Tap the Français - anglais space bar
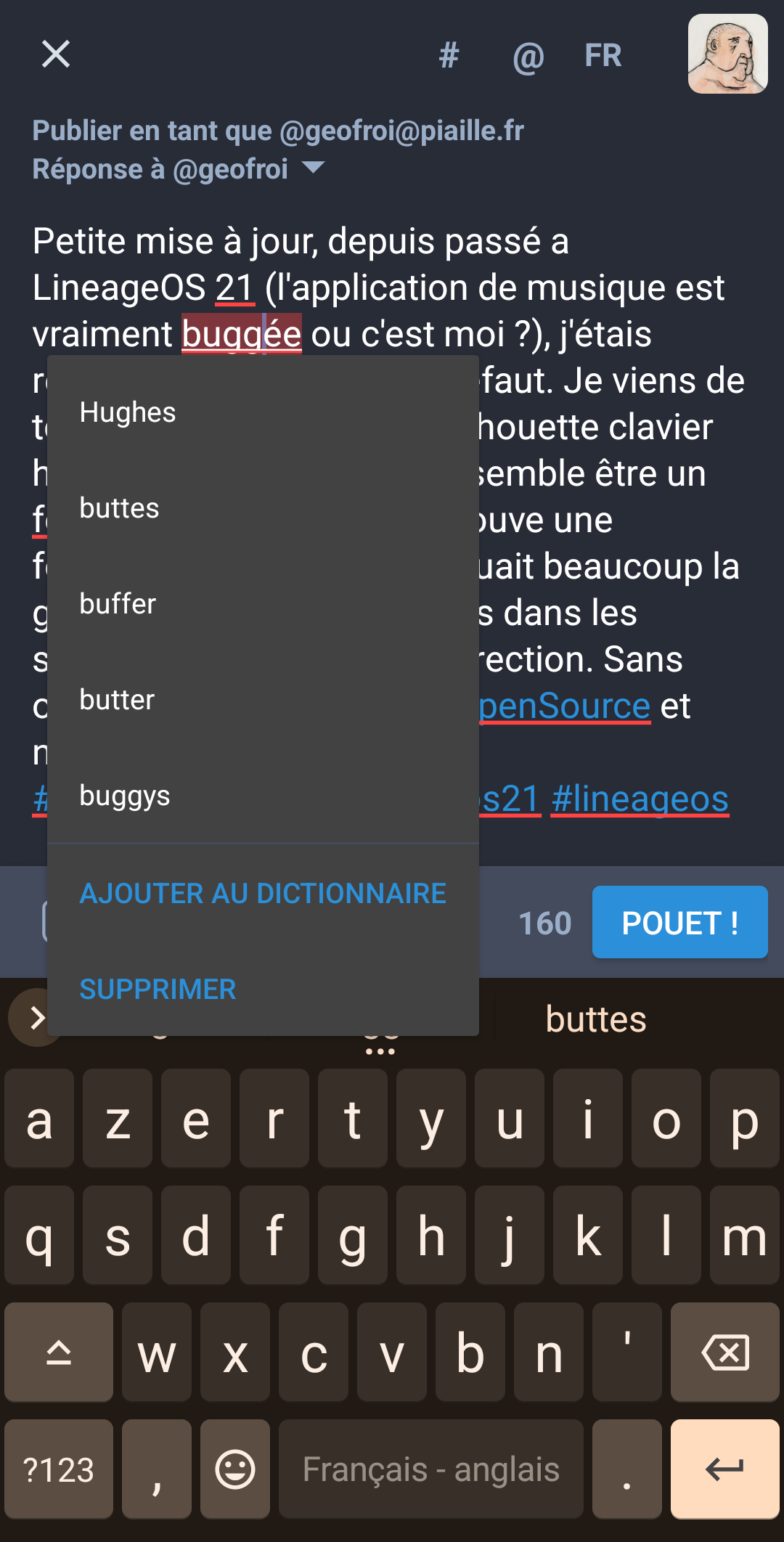784x1542 pixels. click(x=431, y=1469)
